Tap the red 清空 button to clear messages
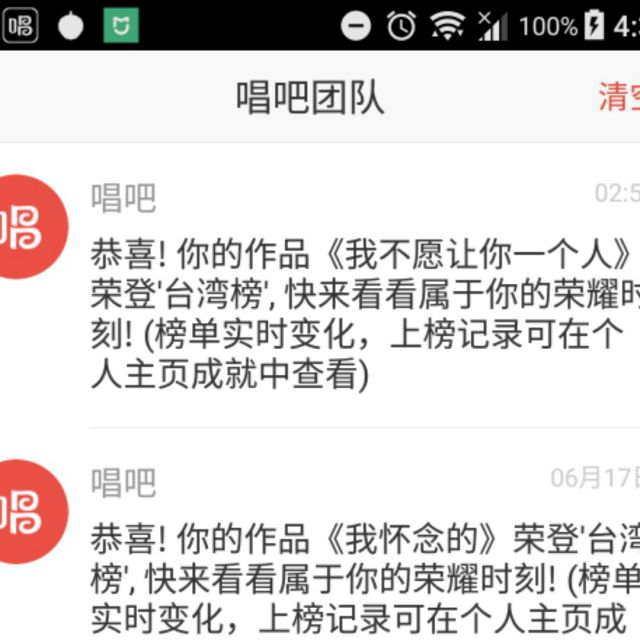The width and height of the screenshot is (640, 640). pyautogui.click(x=619, y=97)
